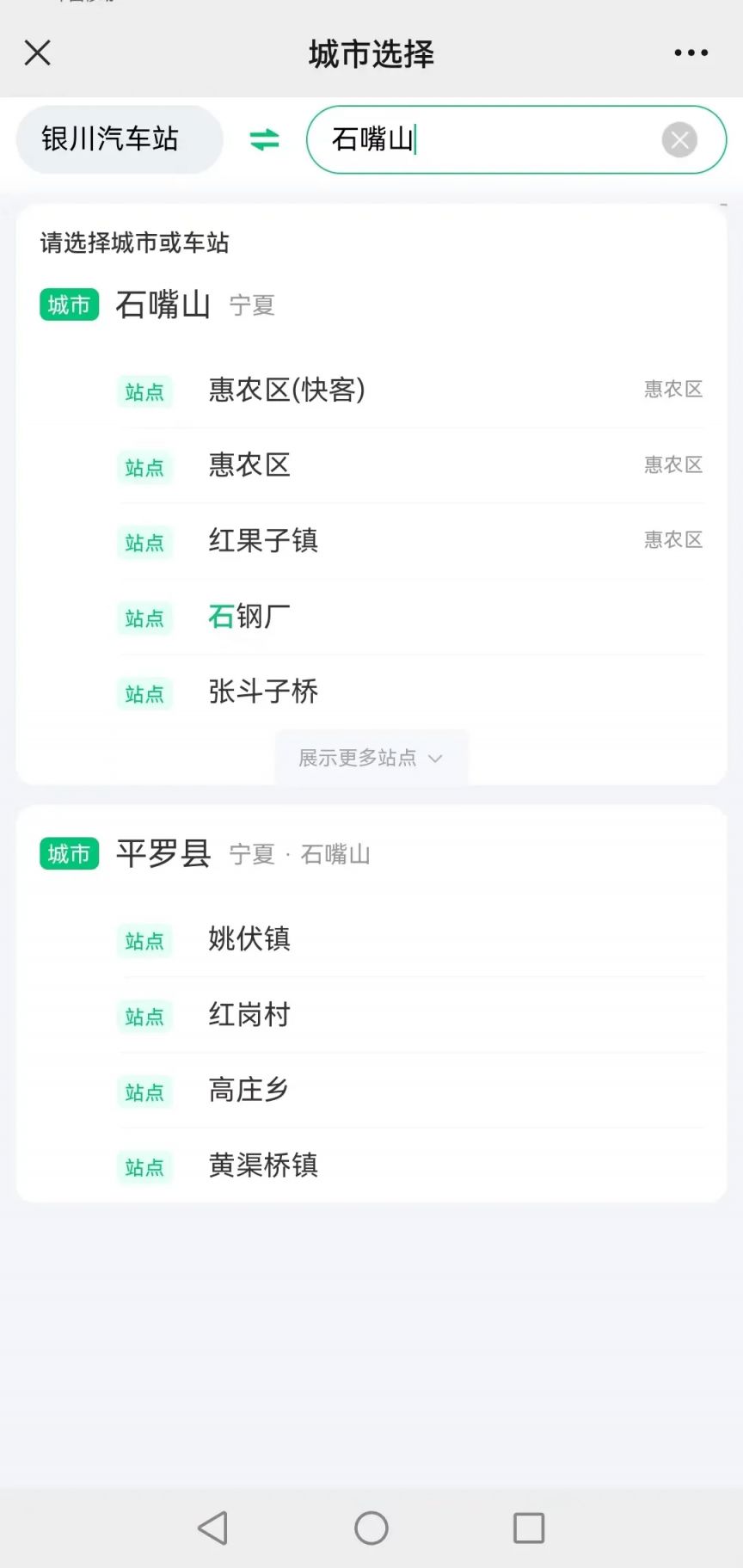Expand 展示更多站点 to show more stations
Screen dimensions: 743x1568
point(371,758)
